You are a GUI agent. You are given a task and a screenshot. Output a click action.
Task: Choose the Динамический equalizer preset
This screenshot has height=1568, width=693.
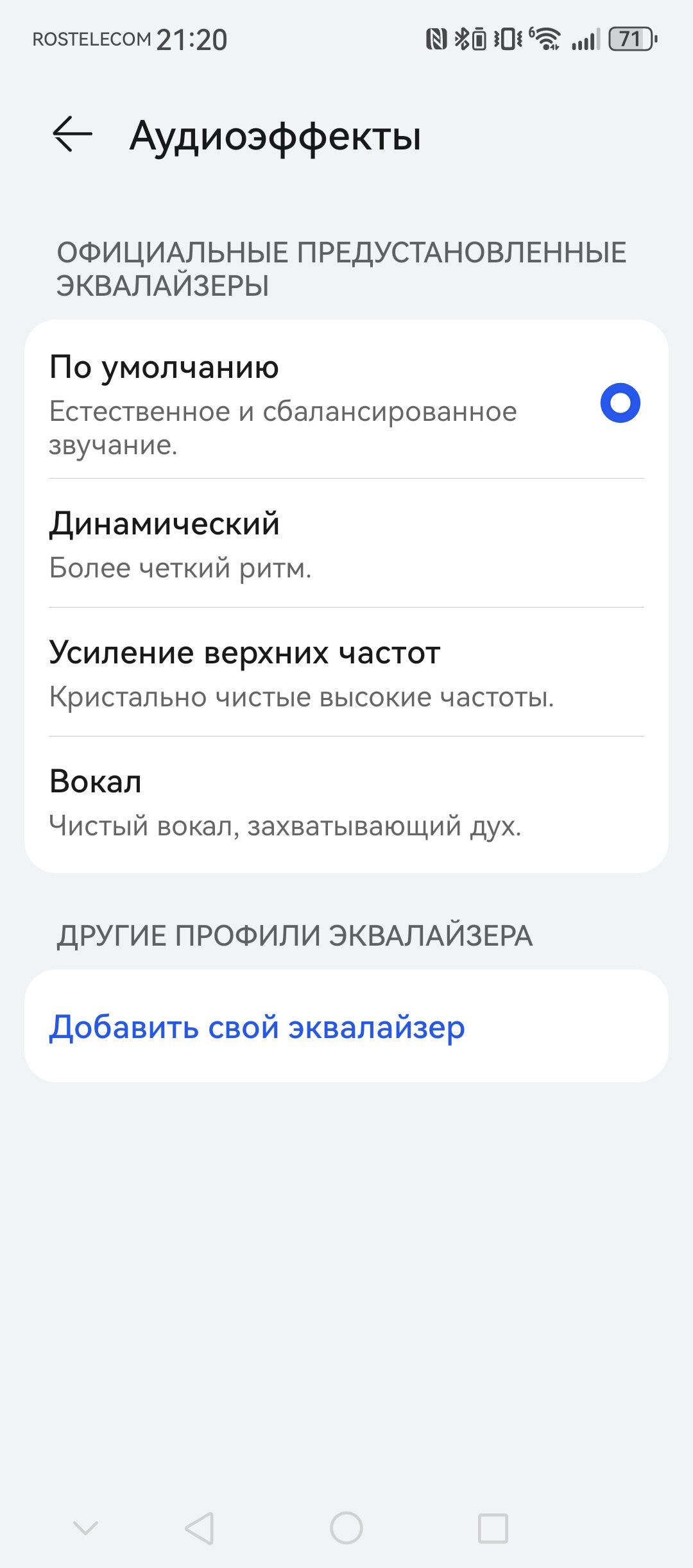click(346, 544)
